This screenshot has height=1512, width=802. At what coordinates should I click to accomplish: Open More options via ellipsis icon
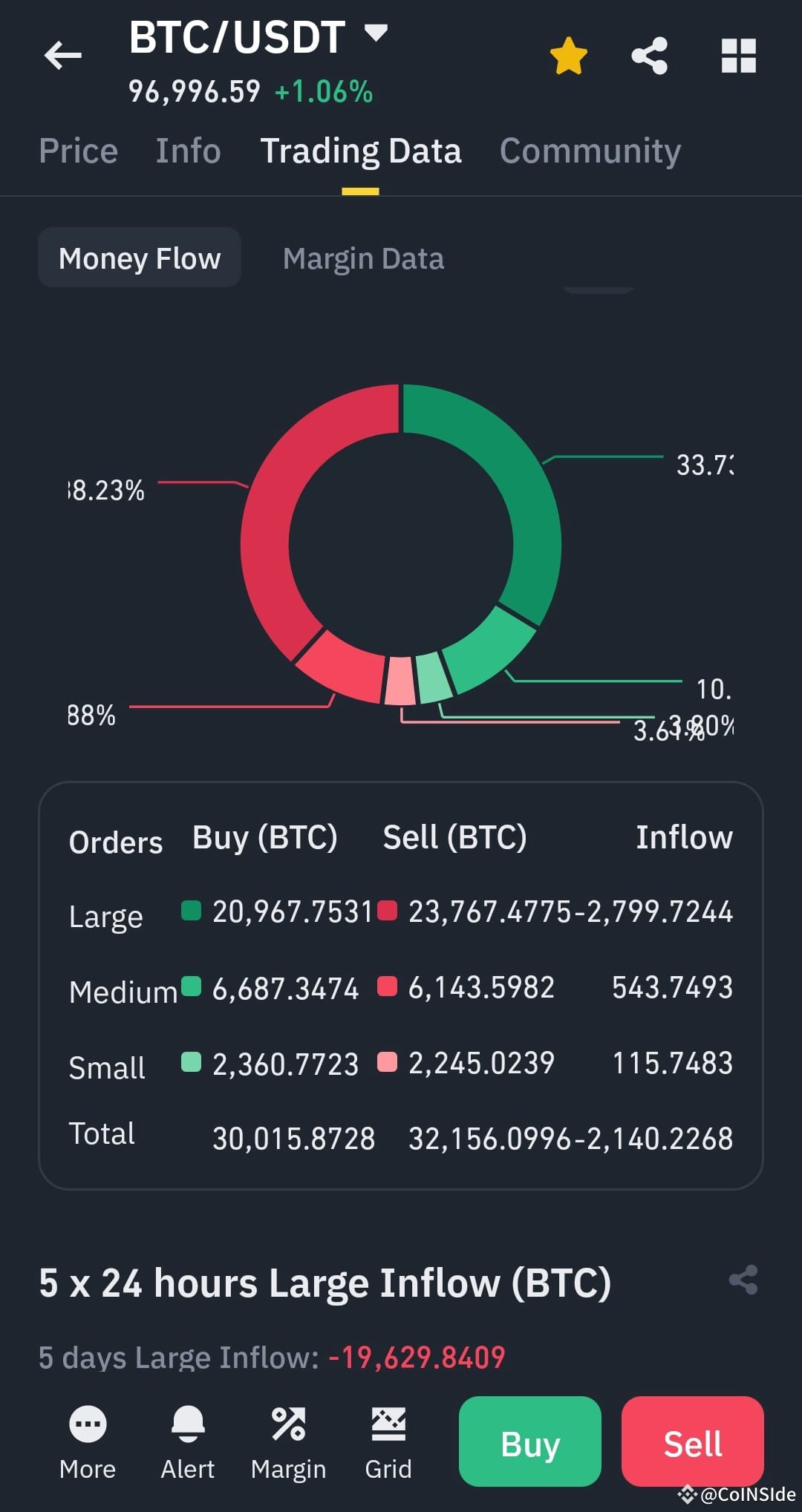(x=88, y=1420)
